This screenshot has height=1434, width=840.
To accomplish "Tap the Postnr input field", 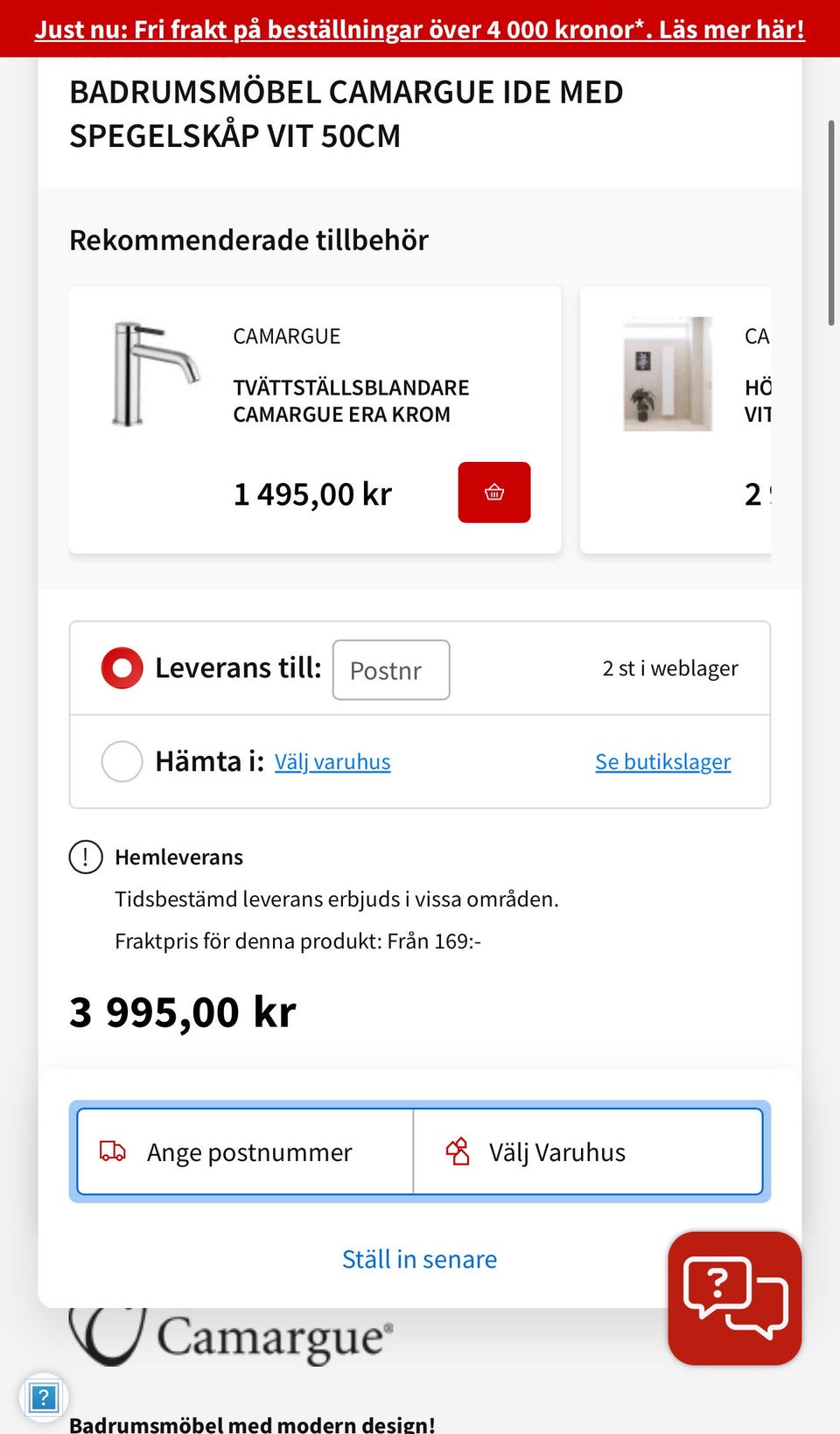I will click(391, 670).
